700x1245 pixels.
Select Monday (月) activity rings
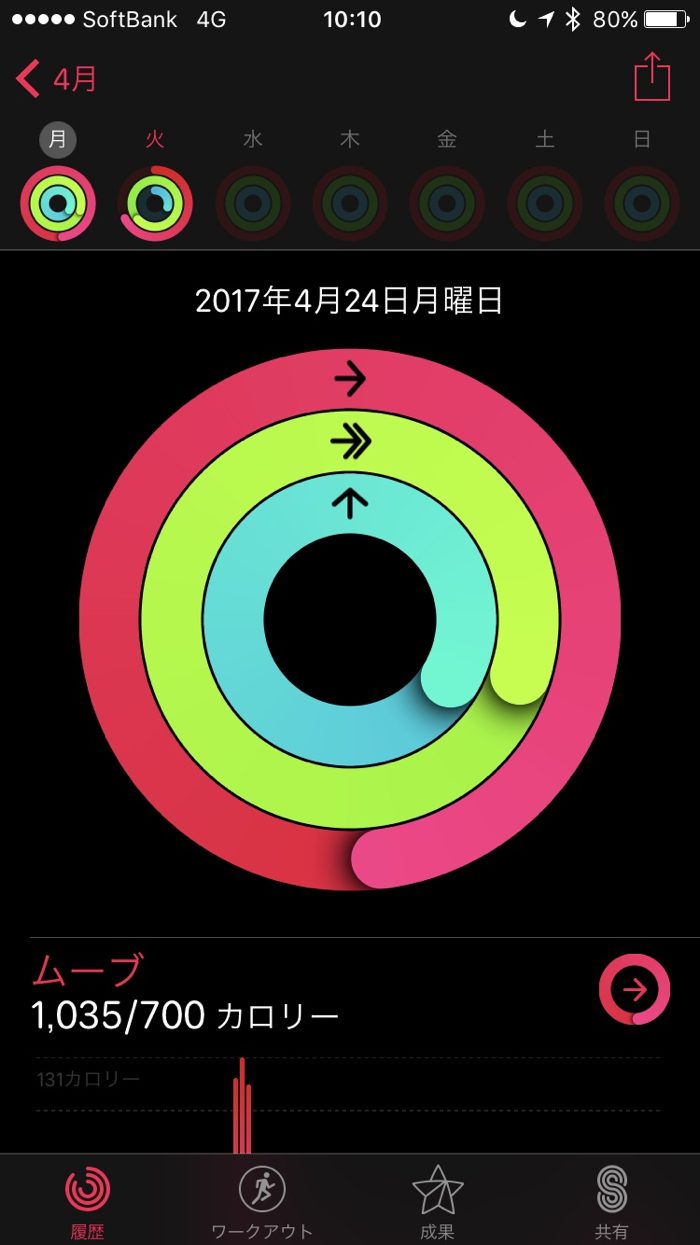pos(58,203)
